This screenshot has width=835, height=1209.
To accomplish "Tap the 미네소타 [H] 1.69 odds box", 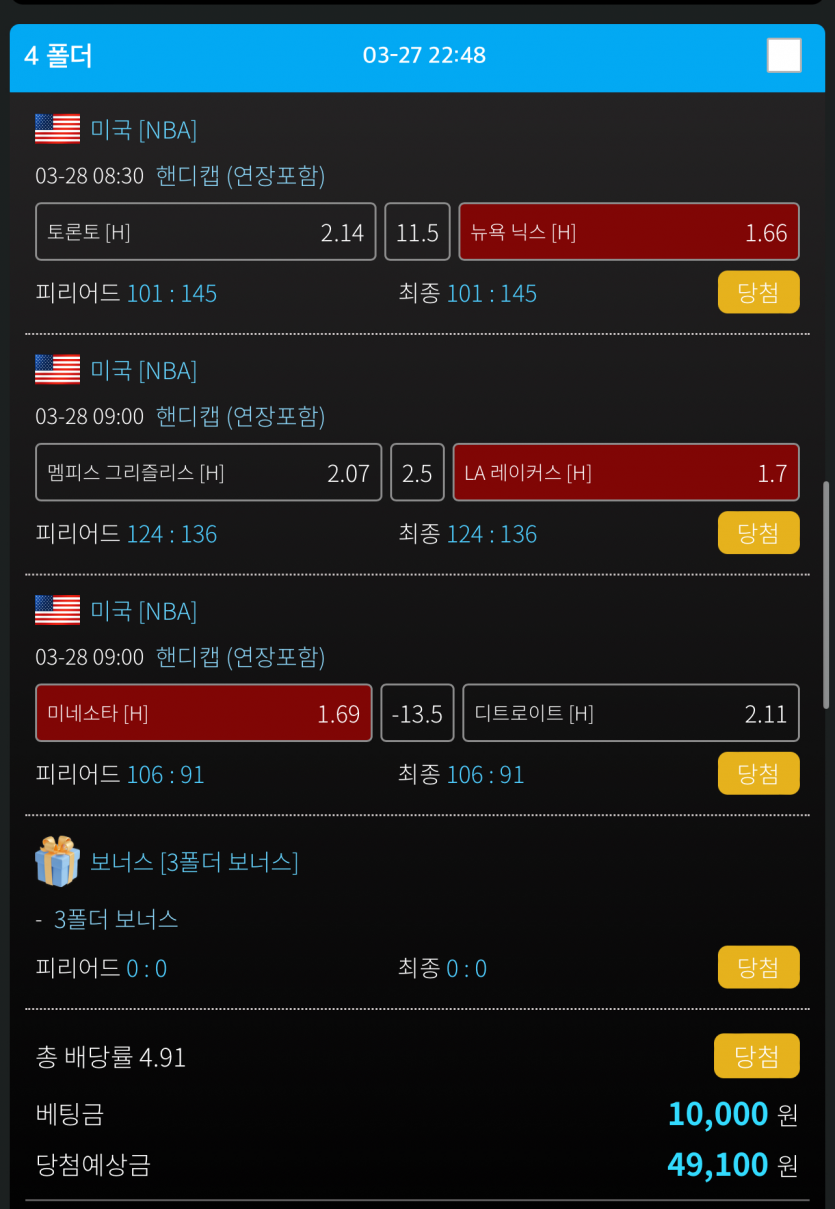I will pos(204,713).
